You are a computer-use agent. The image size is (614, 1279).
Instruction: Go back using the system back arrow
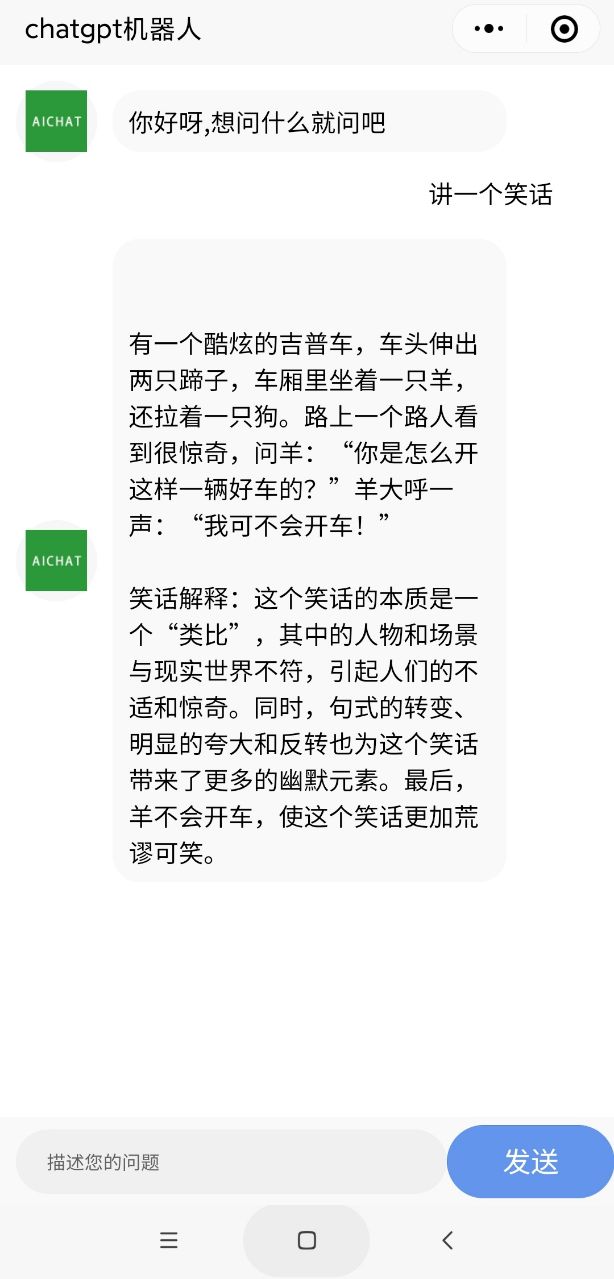click(447, 1241)
